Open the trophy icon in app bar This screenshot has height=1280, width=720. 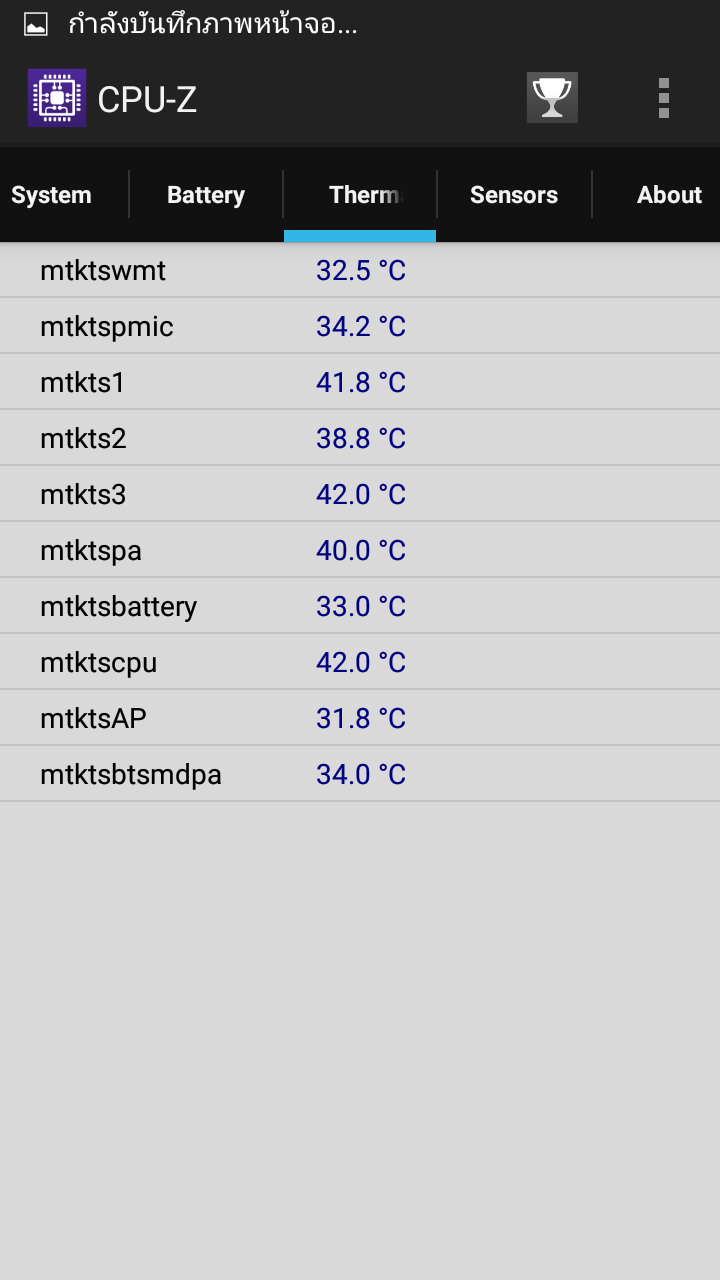[x=552, y=98]
